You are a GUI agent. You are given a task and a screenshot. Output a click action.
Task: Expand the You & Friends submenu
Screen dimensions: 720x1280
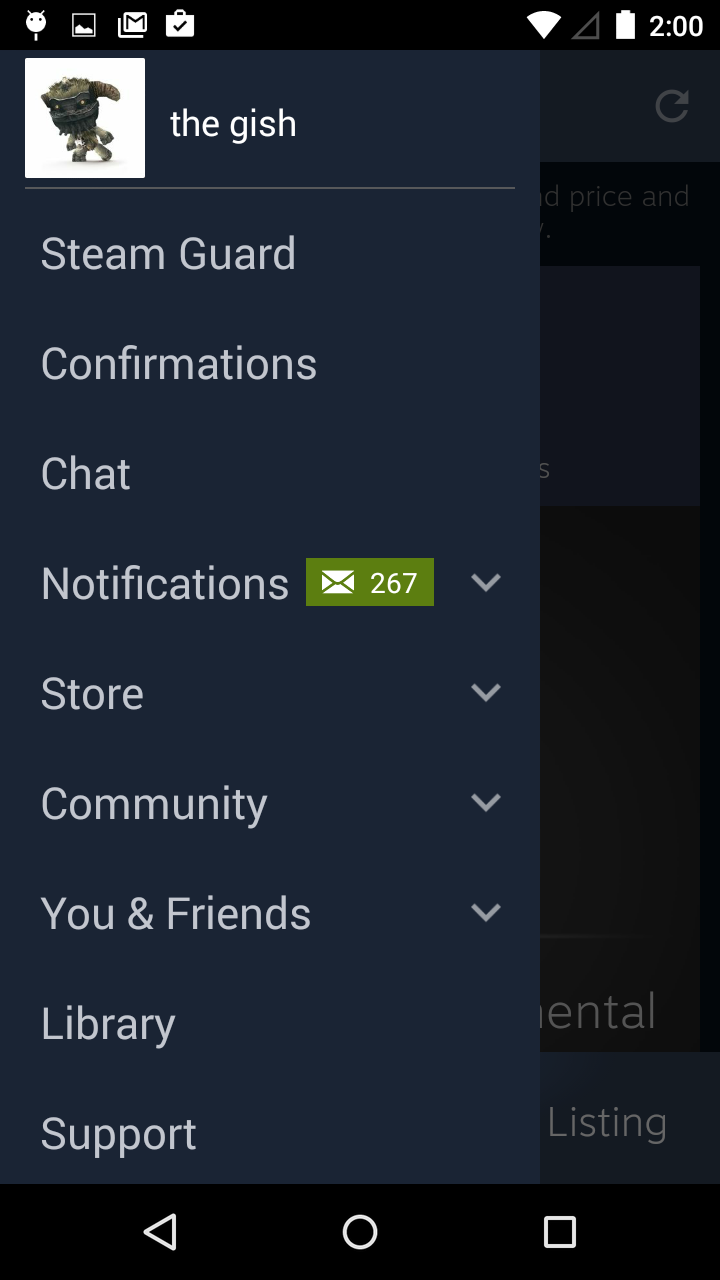[486, 912]
